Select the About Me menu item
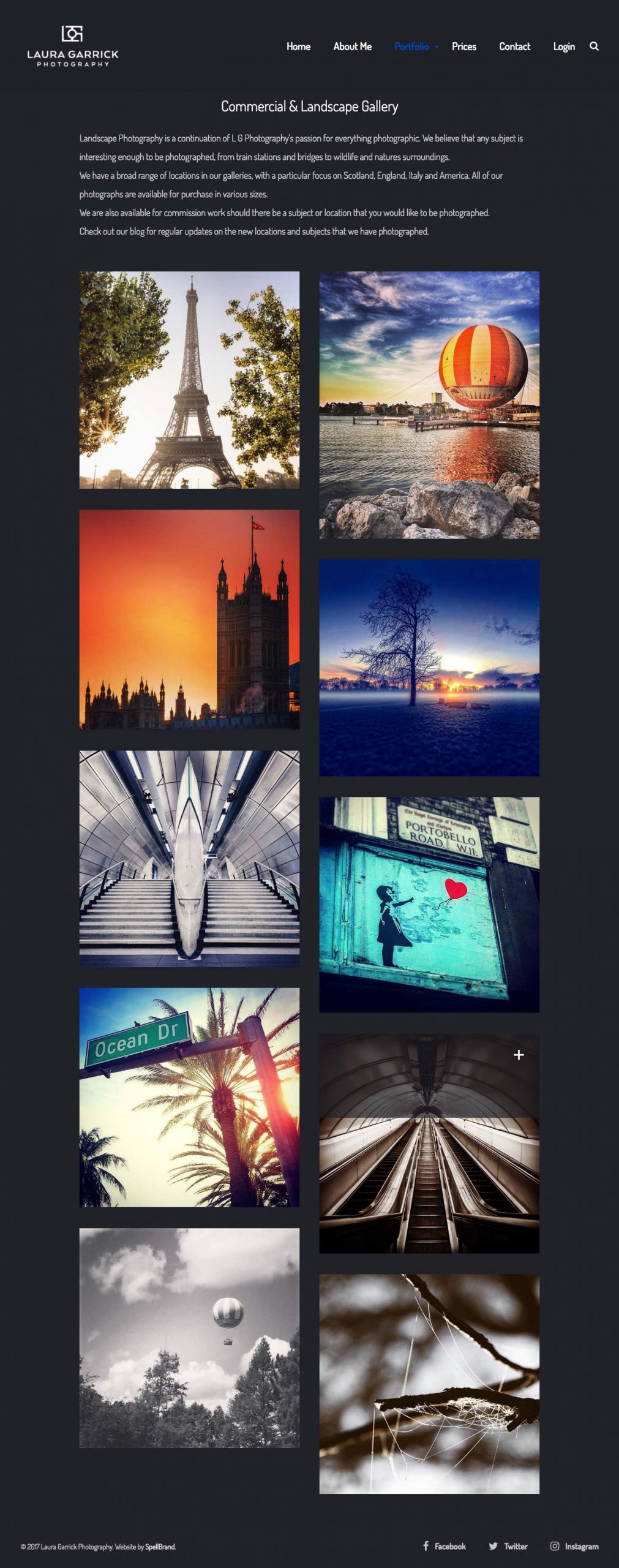The image size is (619, 1568). click(x=353, y=46)
